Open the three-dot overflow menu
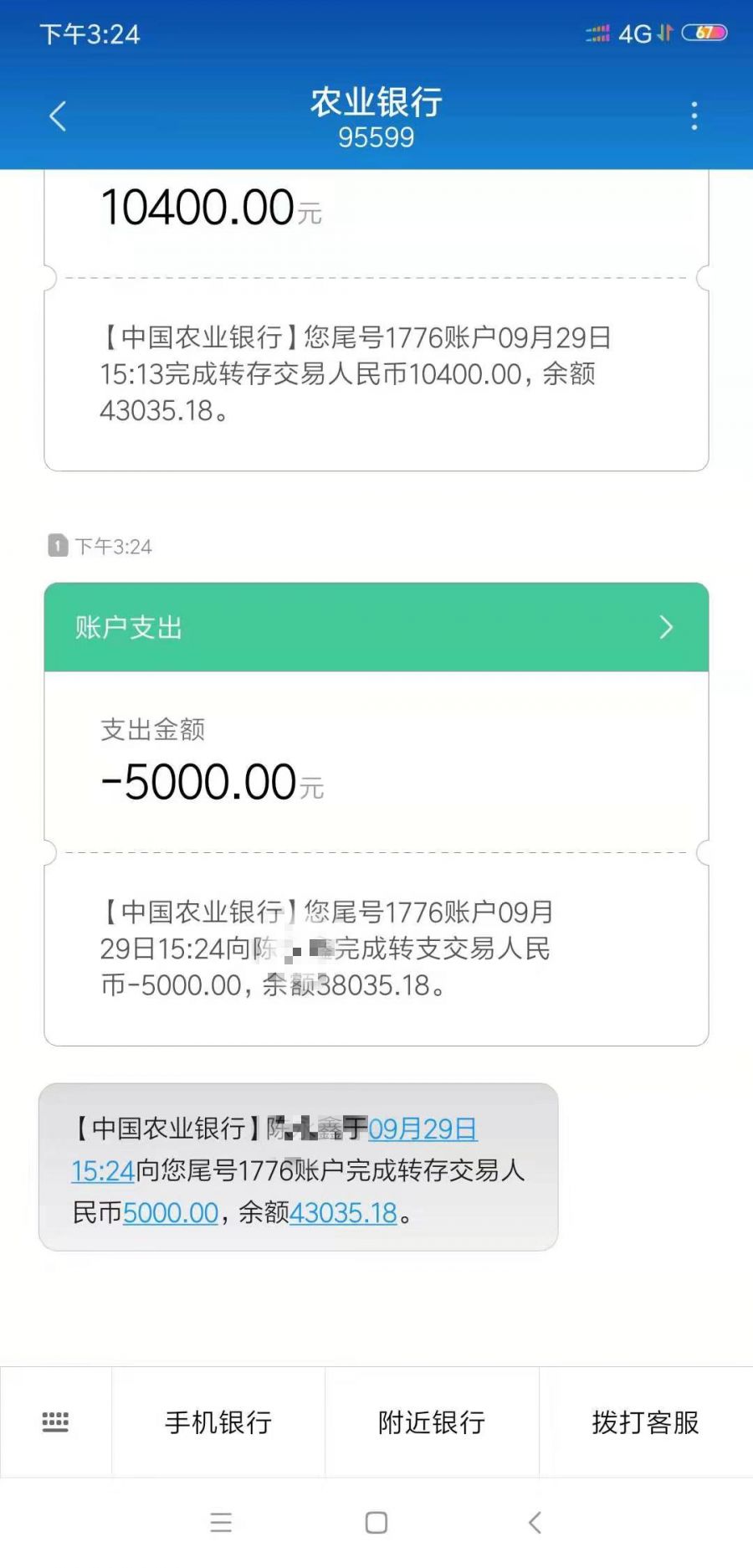This screenshot has height=1568, width=753. point(694,116)
